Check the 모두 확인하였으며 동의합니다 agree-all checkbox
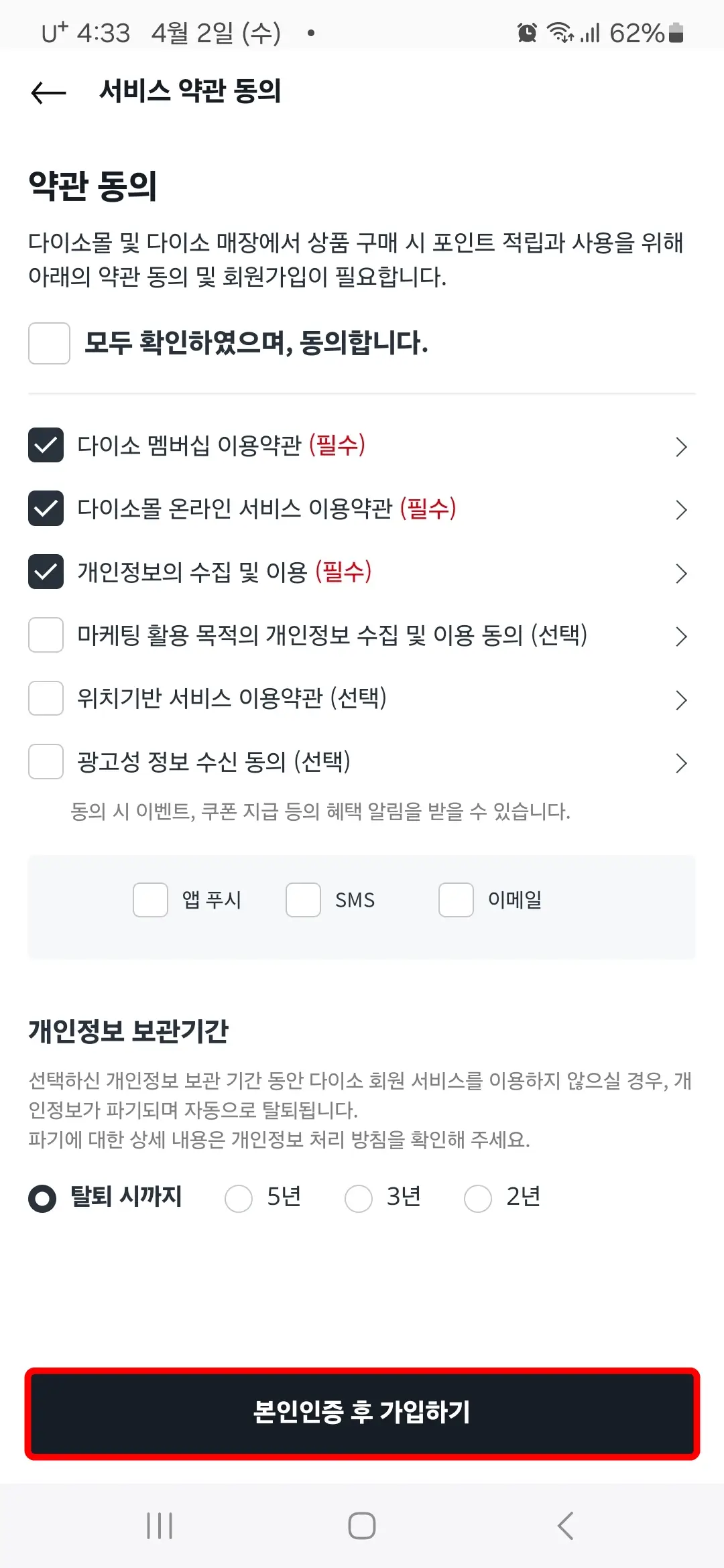 coord(48,344)
